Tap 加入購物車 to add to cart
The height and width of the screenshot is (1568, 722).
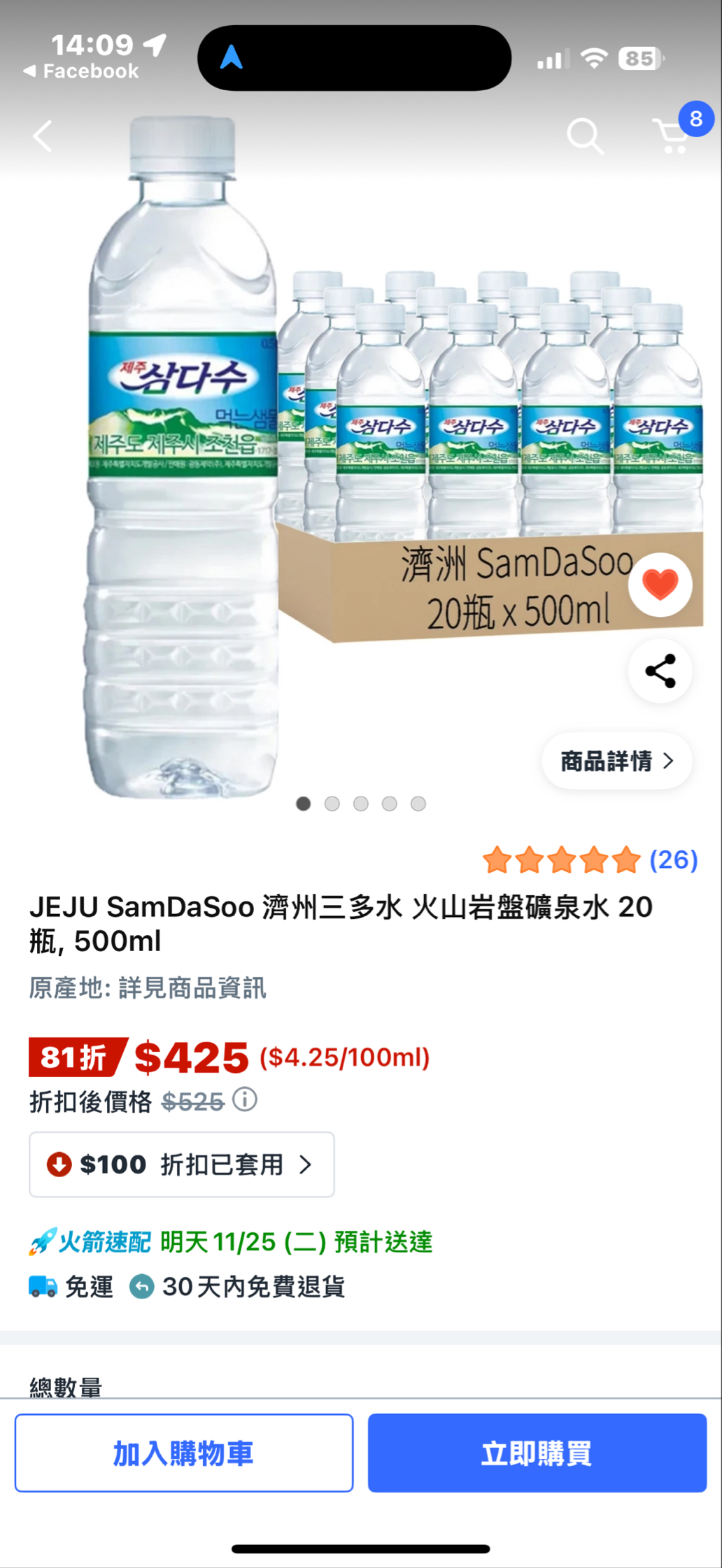(184, 1453)
